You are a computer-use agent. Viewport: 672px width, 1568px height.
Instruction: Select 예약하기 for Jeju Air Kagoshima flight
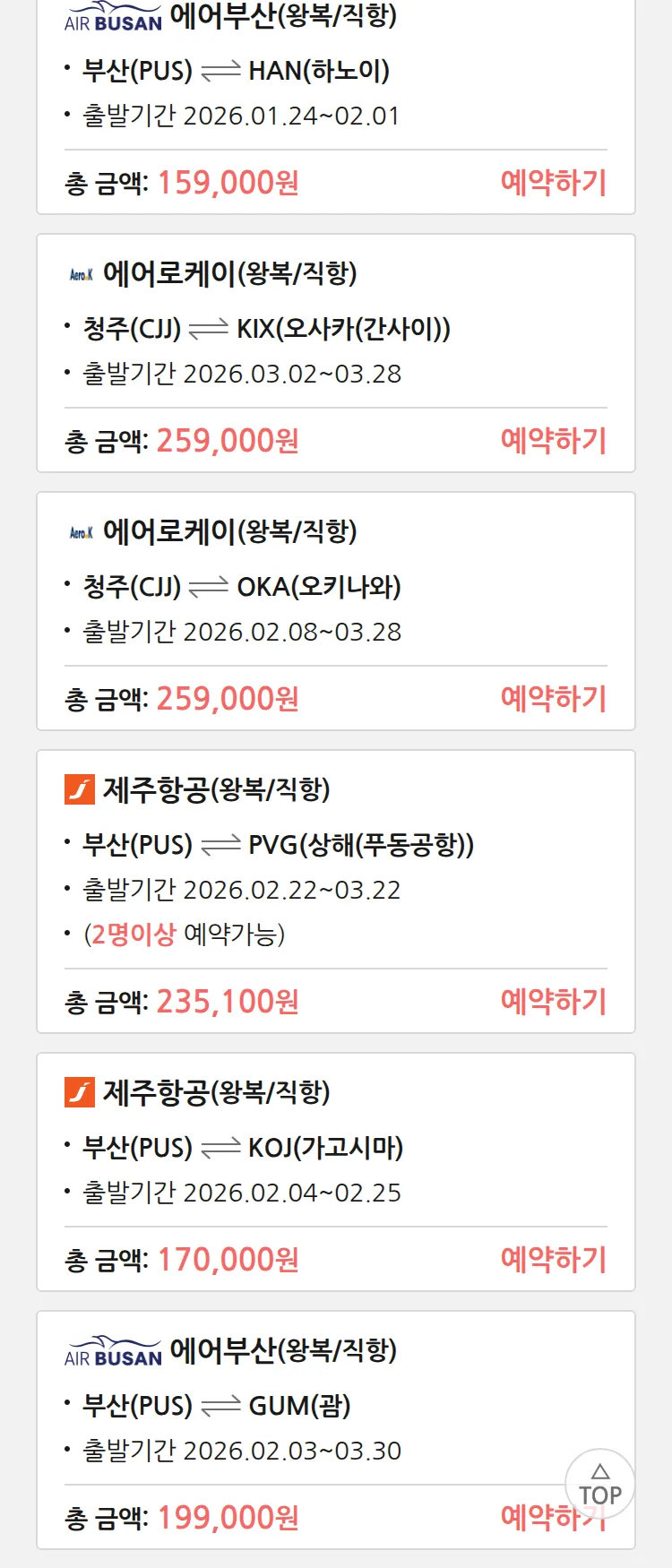click(x=553, y=1260)
